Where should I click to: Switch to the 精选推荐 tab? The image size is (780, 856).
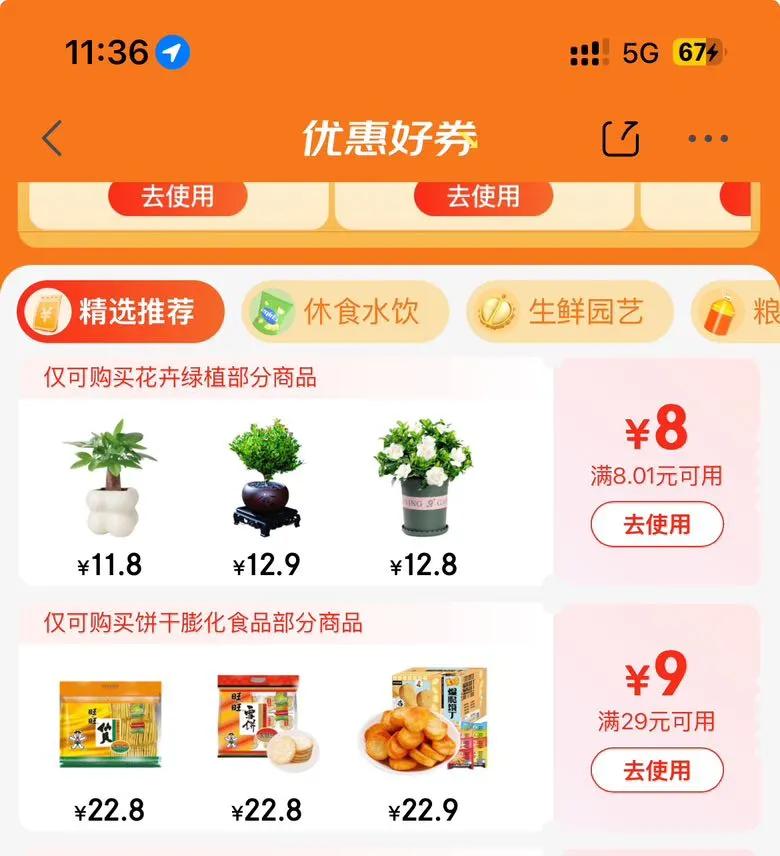pos(121,312)
